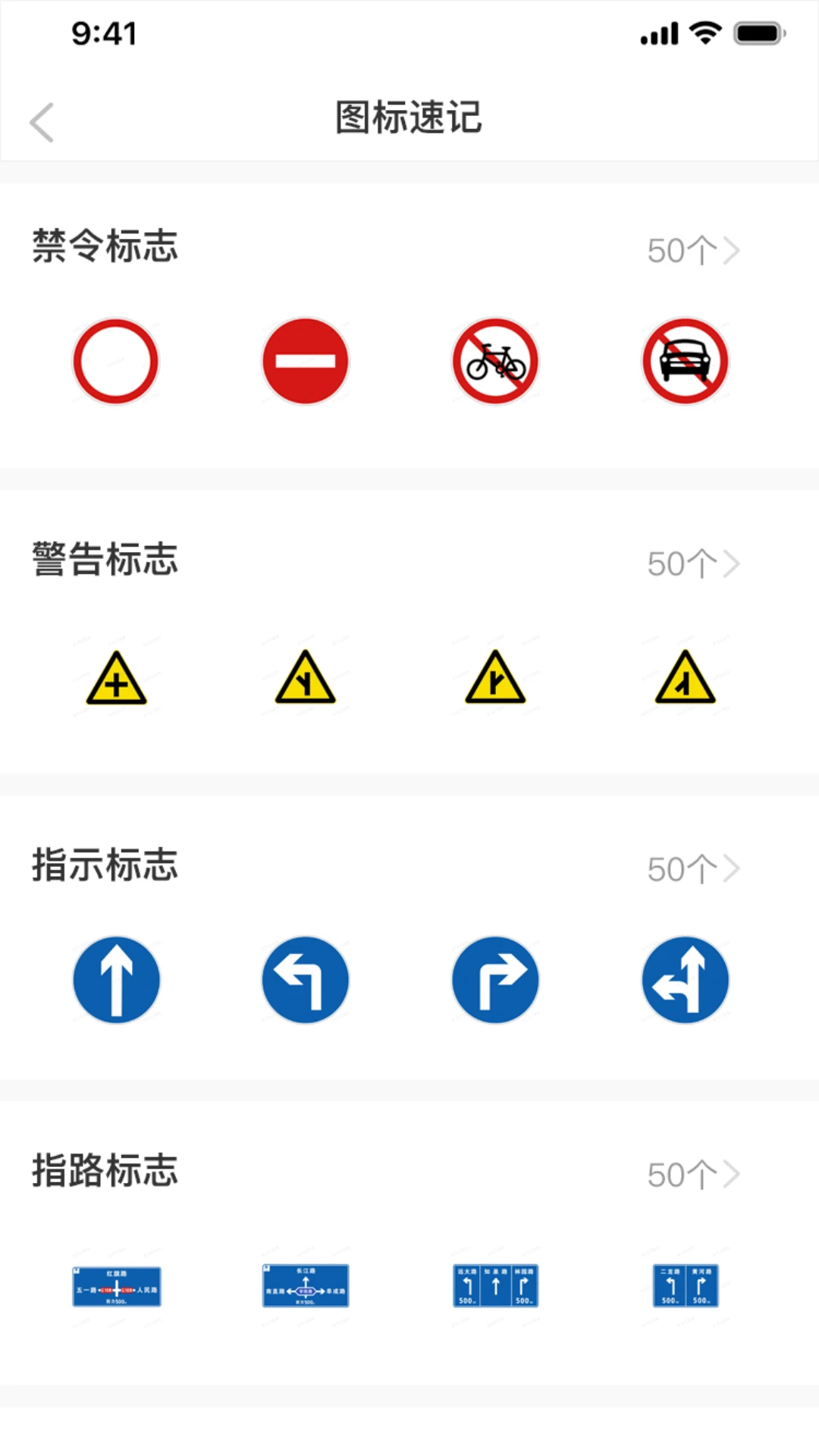Go back using the top-left arrow
819x1456 pixels.
point(43,121)
